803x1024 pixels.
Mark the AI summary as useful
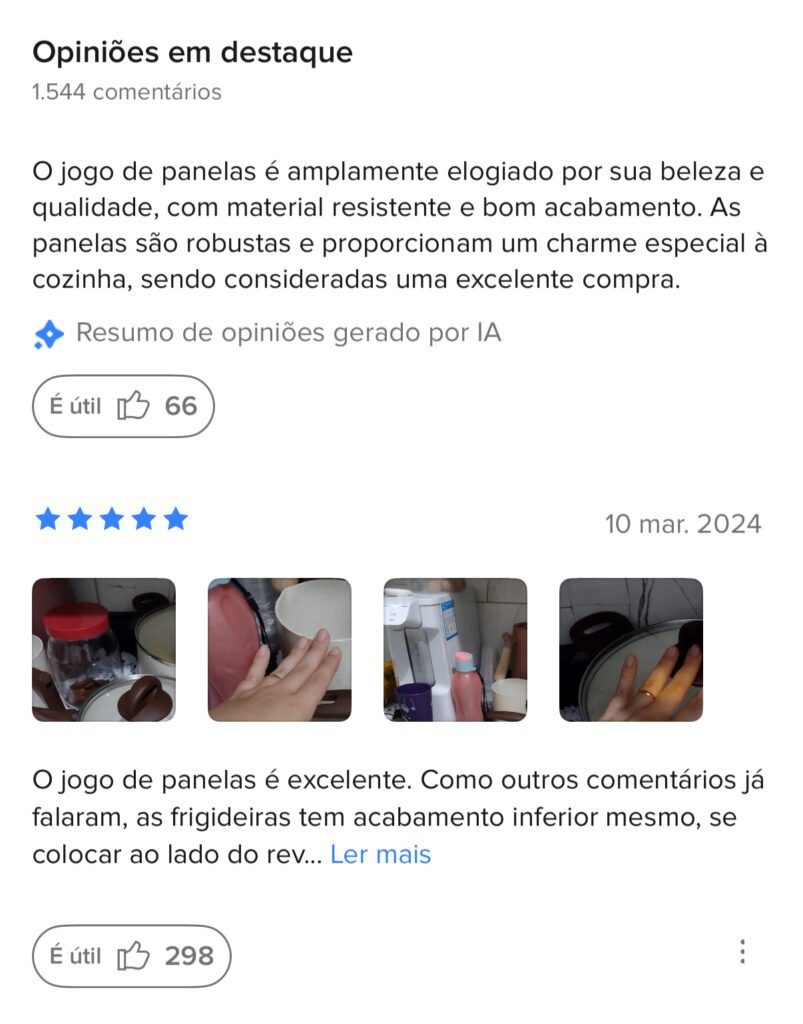[123, 406]
